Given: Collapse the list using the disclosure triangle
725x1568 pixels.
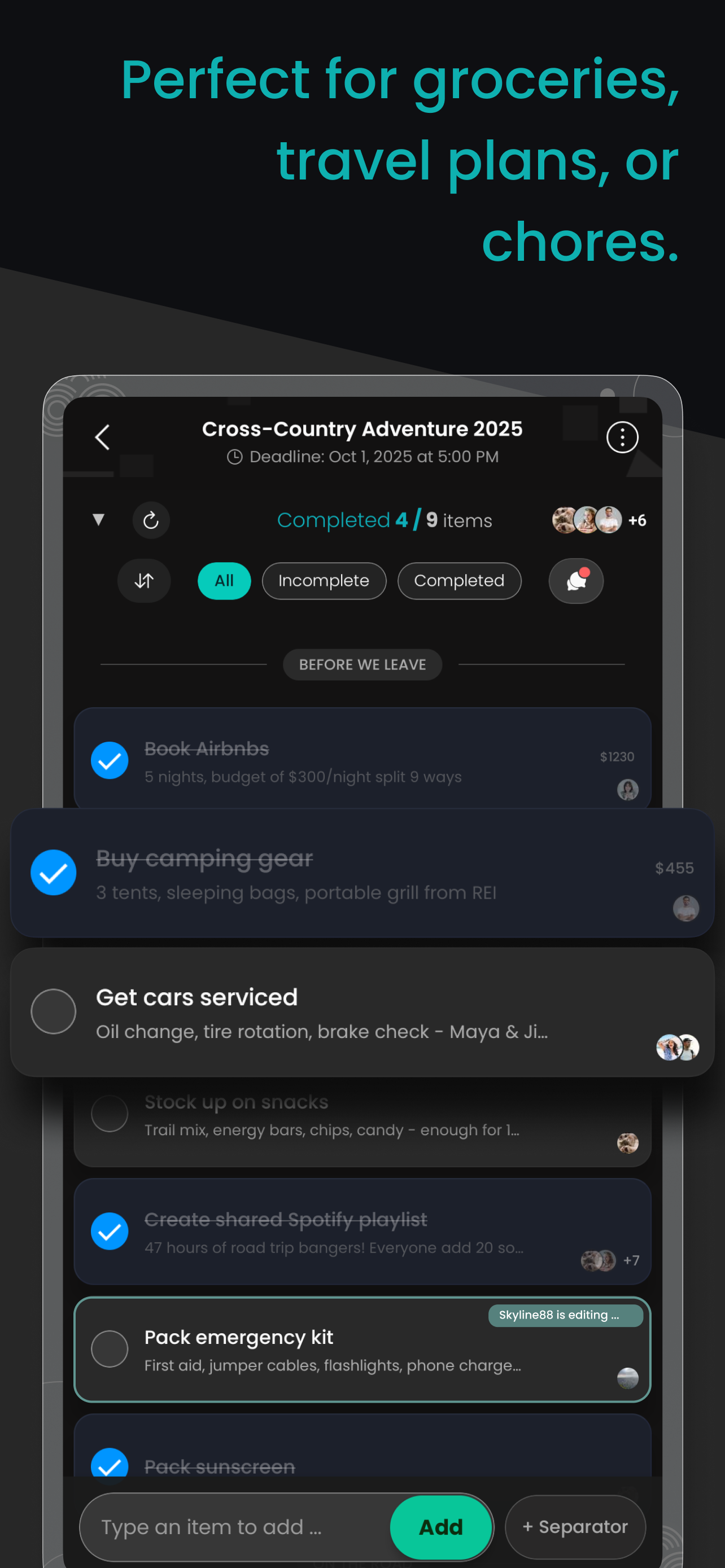Looking at the screenshot, I should pos(99,520).
